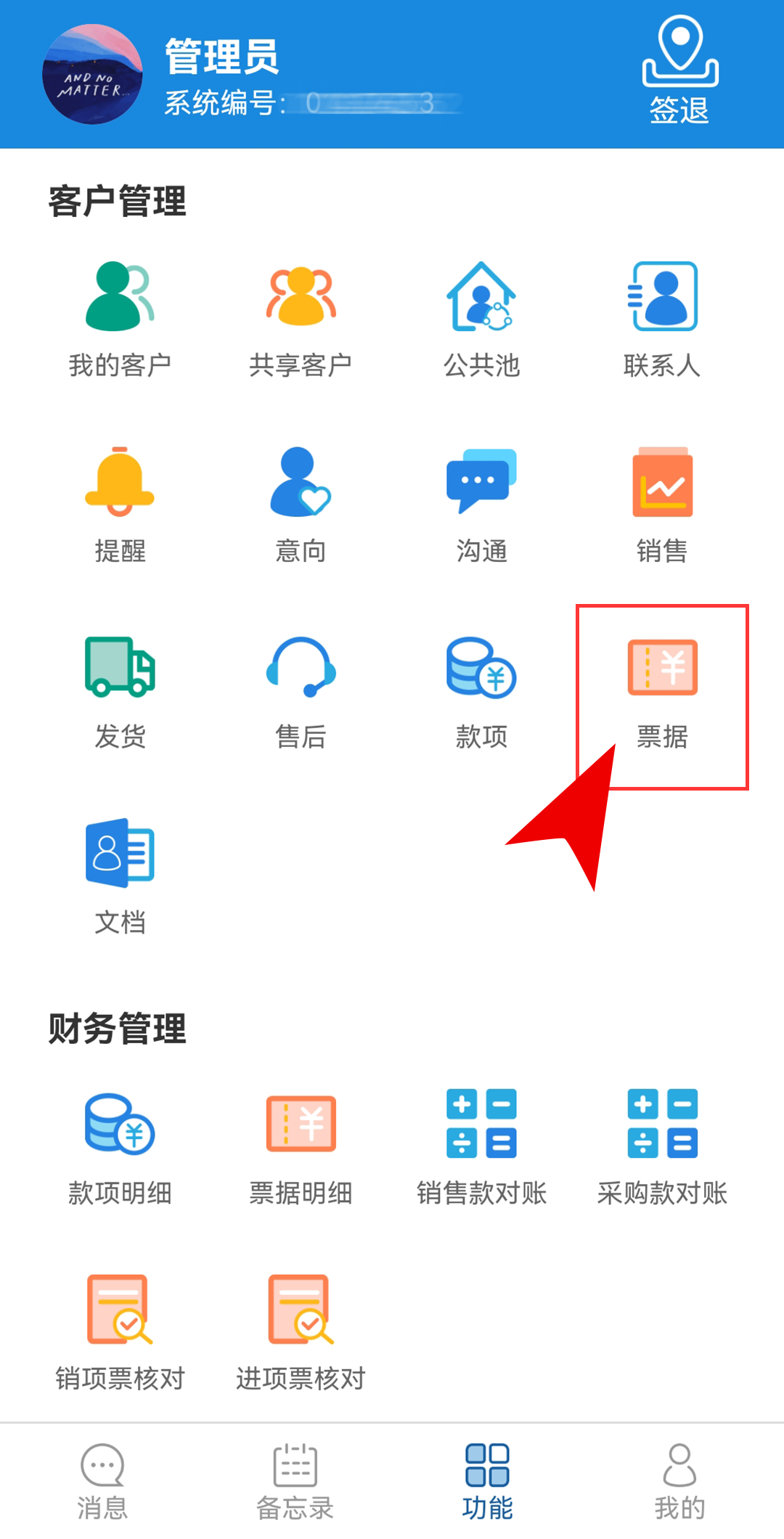Open 沟通 communication records

point(481,505)
